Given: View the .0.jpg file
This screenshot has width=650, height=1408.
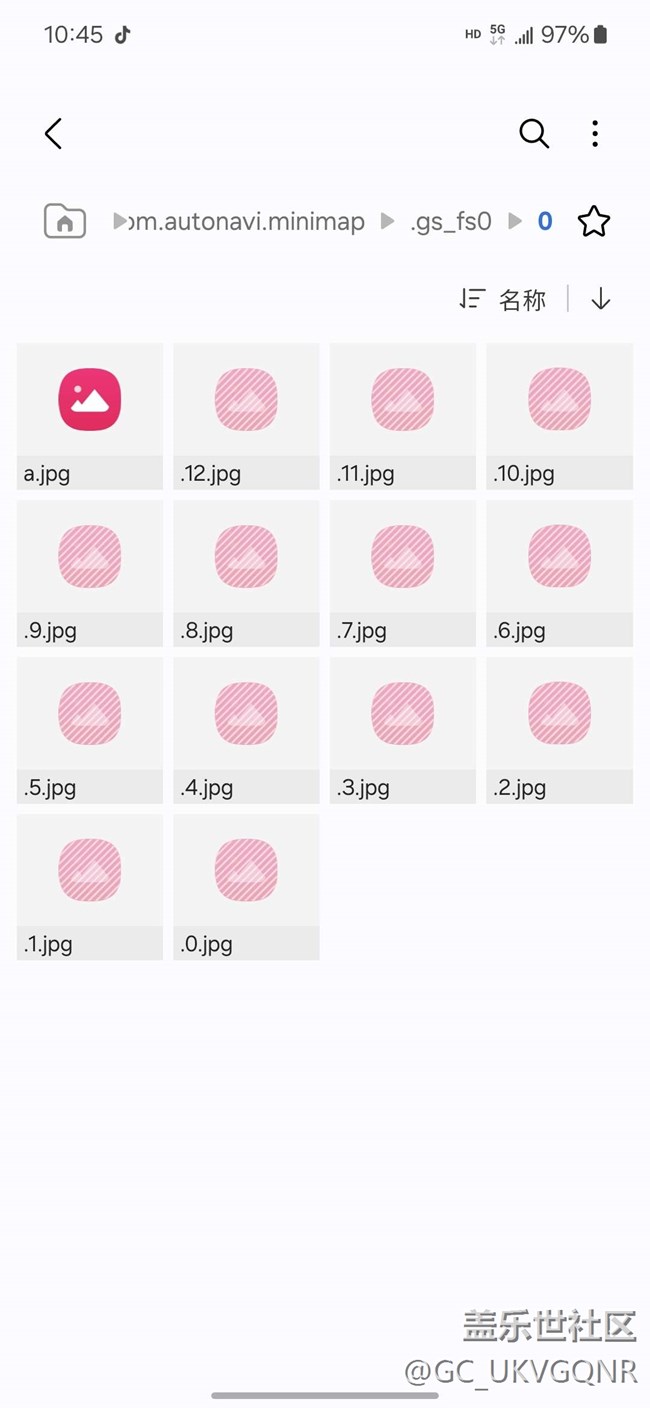Looking at the screenshot, I should (x=246, y=886).
